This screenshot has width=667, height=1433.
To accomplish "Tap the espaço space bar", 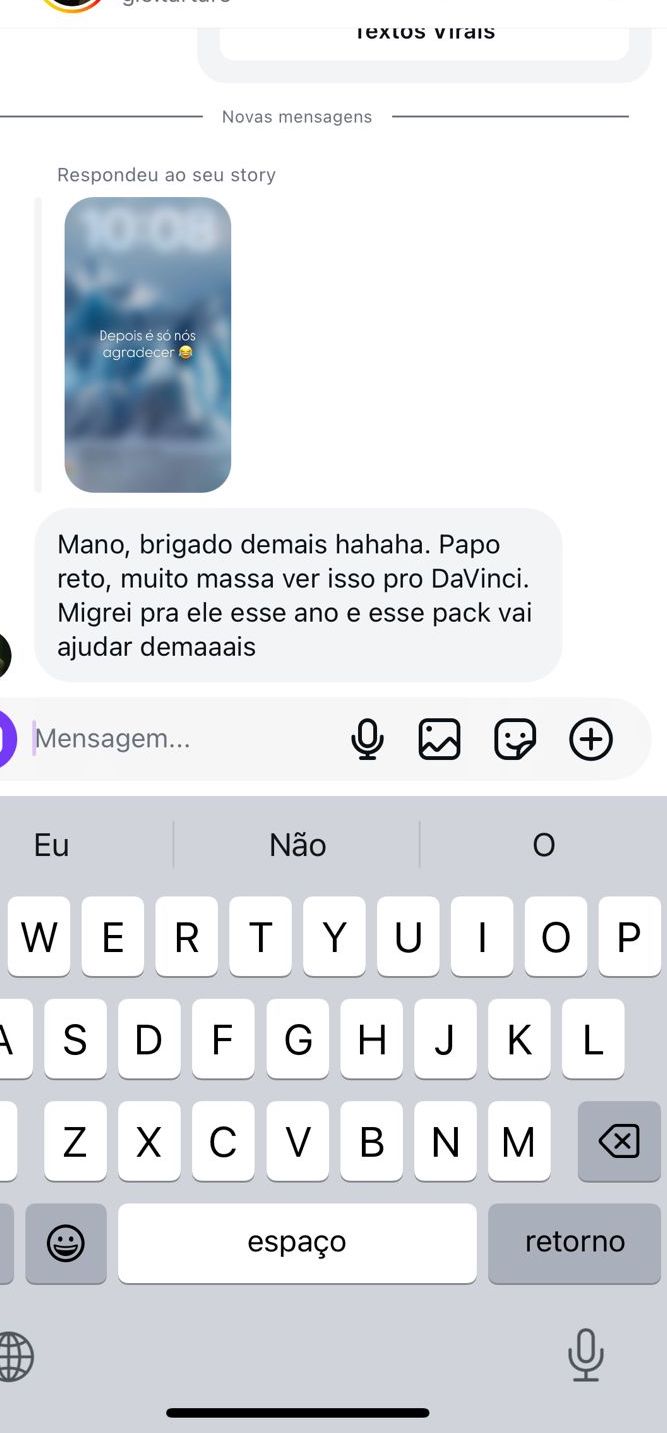I will [297, 1242].
